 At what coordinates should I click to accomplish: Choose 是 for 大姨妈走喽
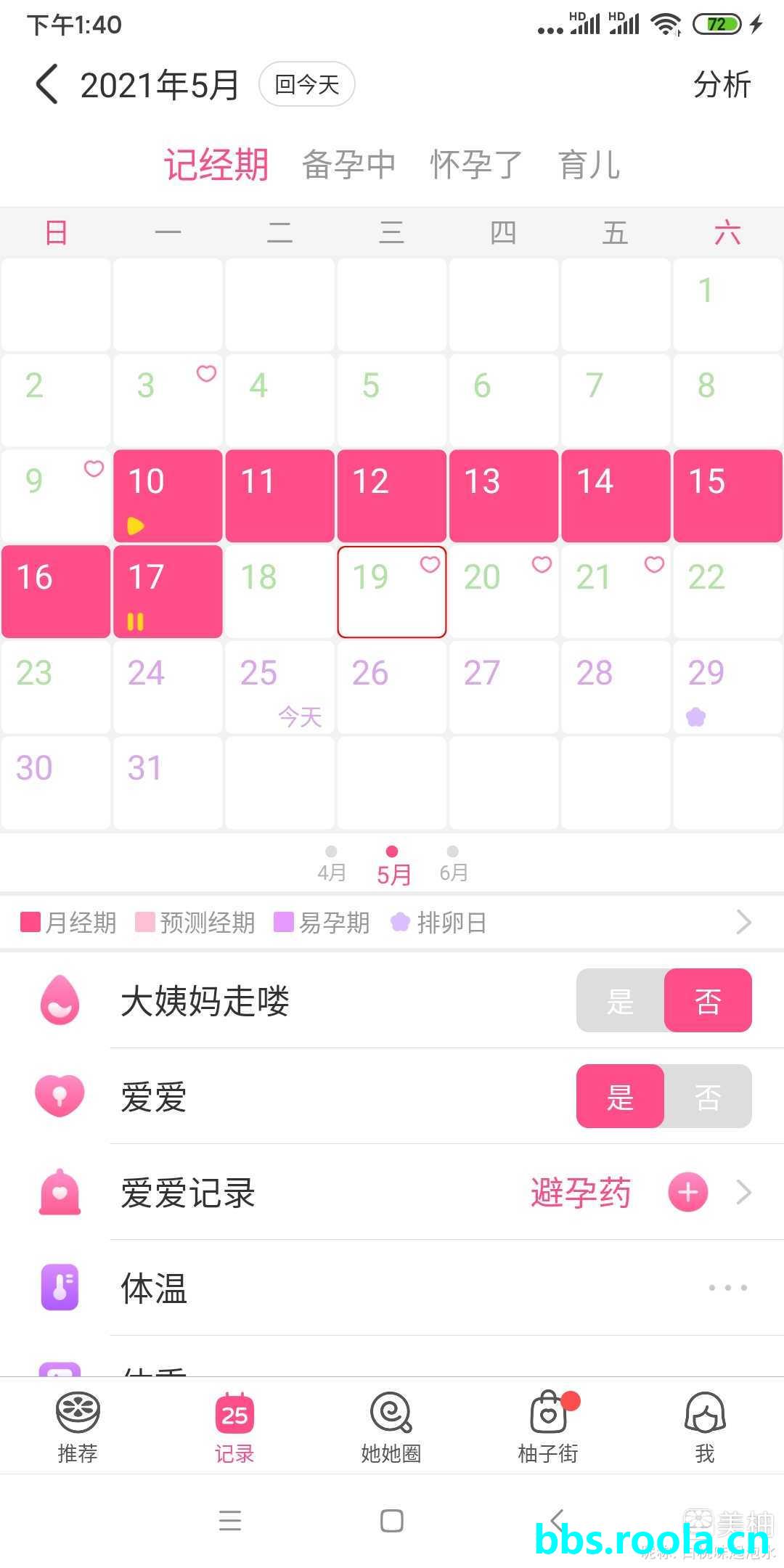[x=620, y=1001]
